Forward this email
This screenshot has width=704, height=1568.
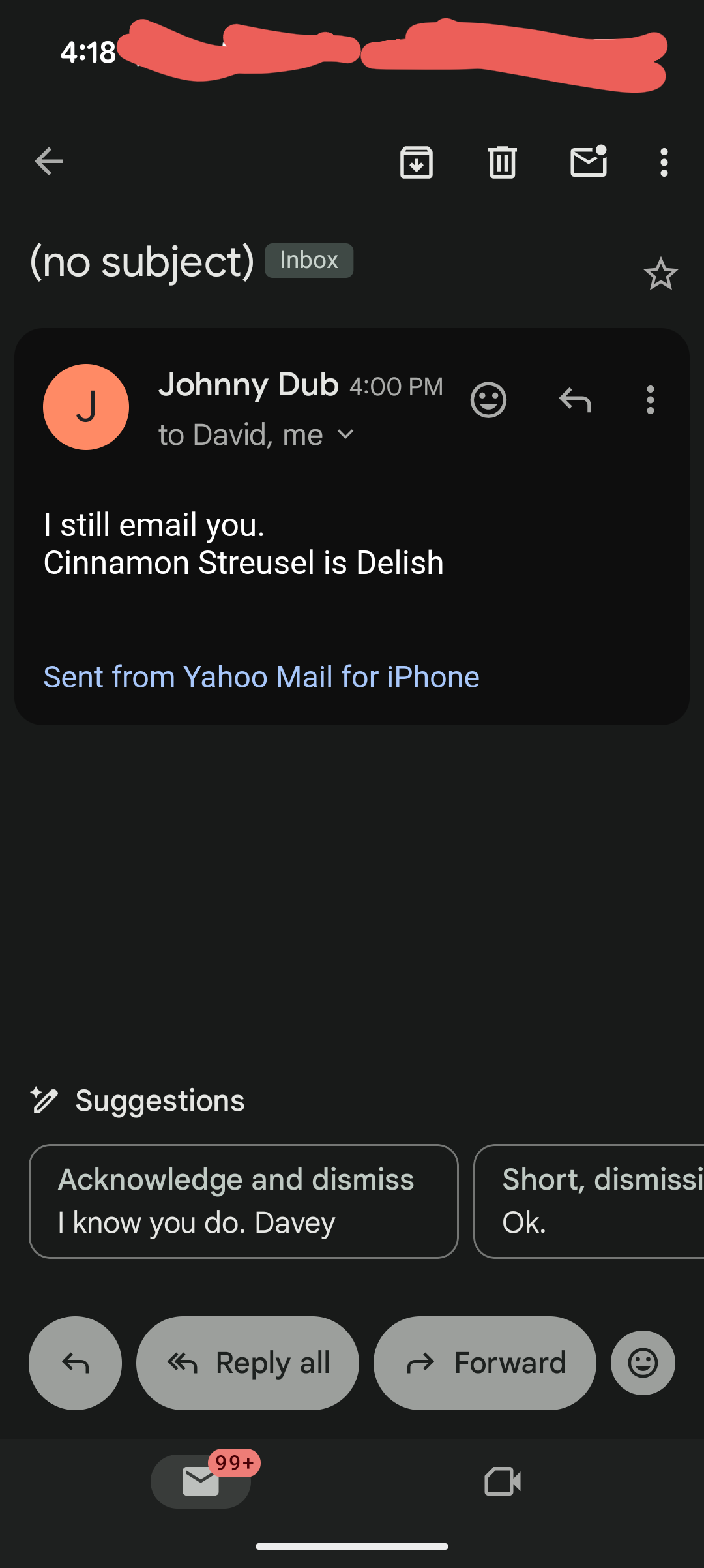coord(484,1363)
